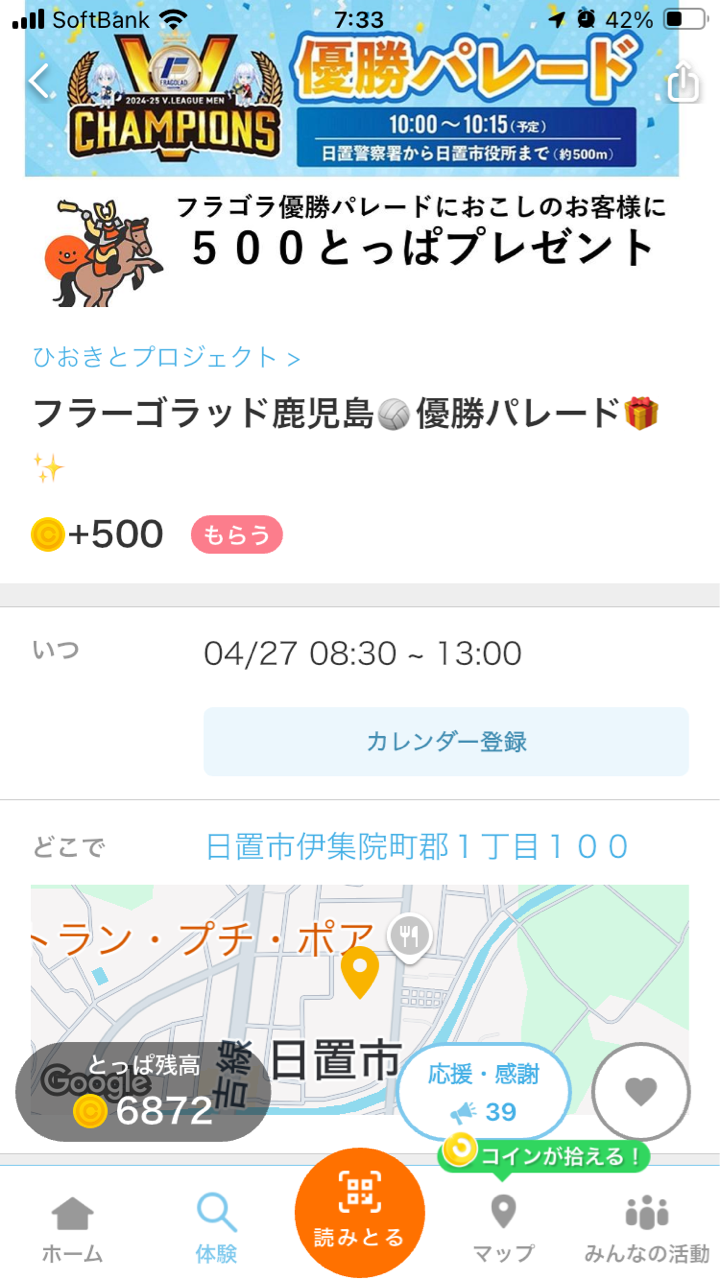Image resolution: width=720 pixels, height=1280 pixels.
Task: Switch to the みんなの活動 tab
Action: pos(647,1228)
